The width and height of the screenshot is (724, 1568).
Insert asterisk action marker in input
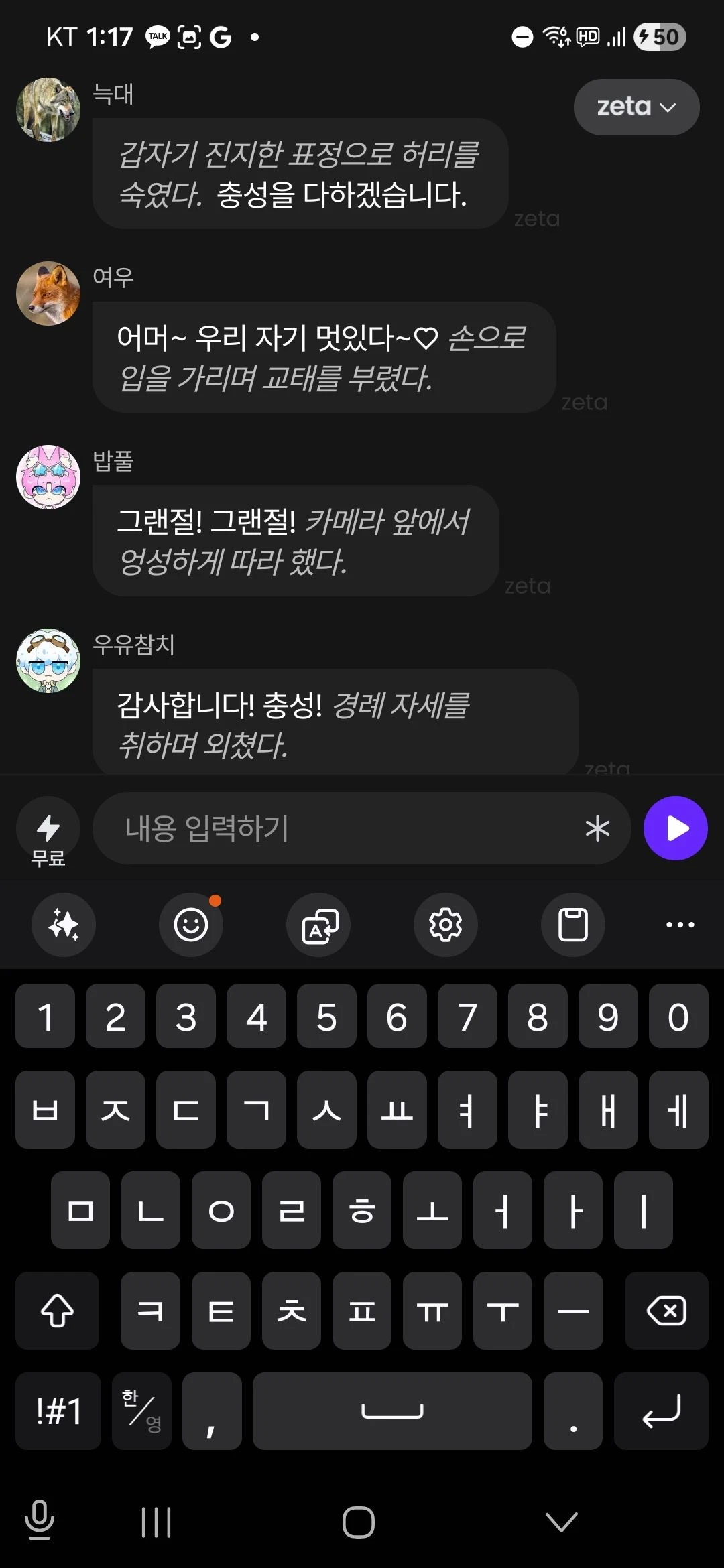coord(597,829)
